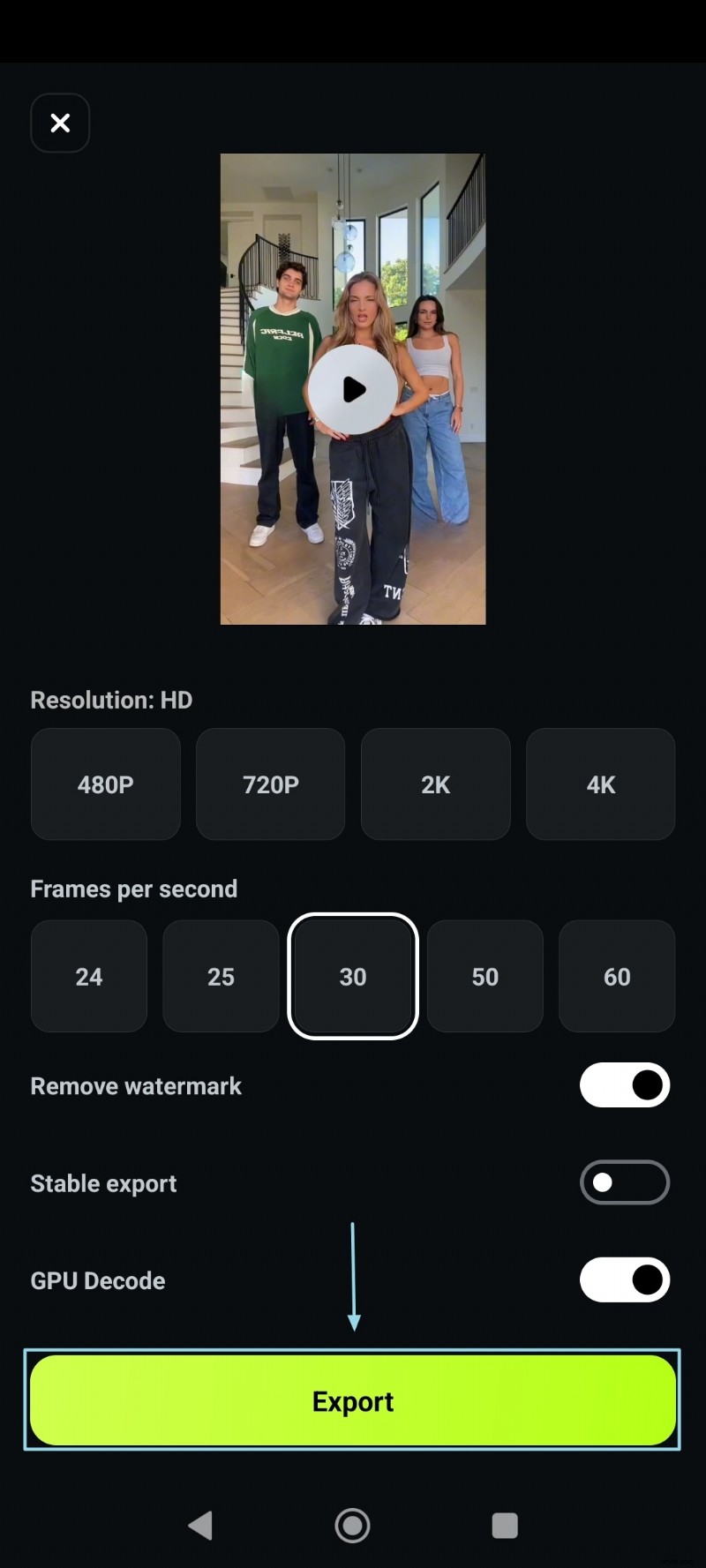The width and height of the screenshot is (706, 1568).
Task: Tap the Android home button
Action: pos(352,1524)
